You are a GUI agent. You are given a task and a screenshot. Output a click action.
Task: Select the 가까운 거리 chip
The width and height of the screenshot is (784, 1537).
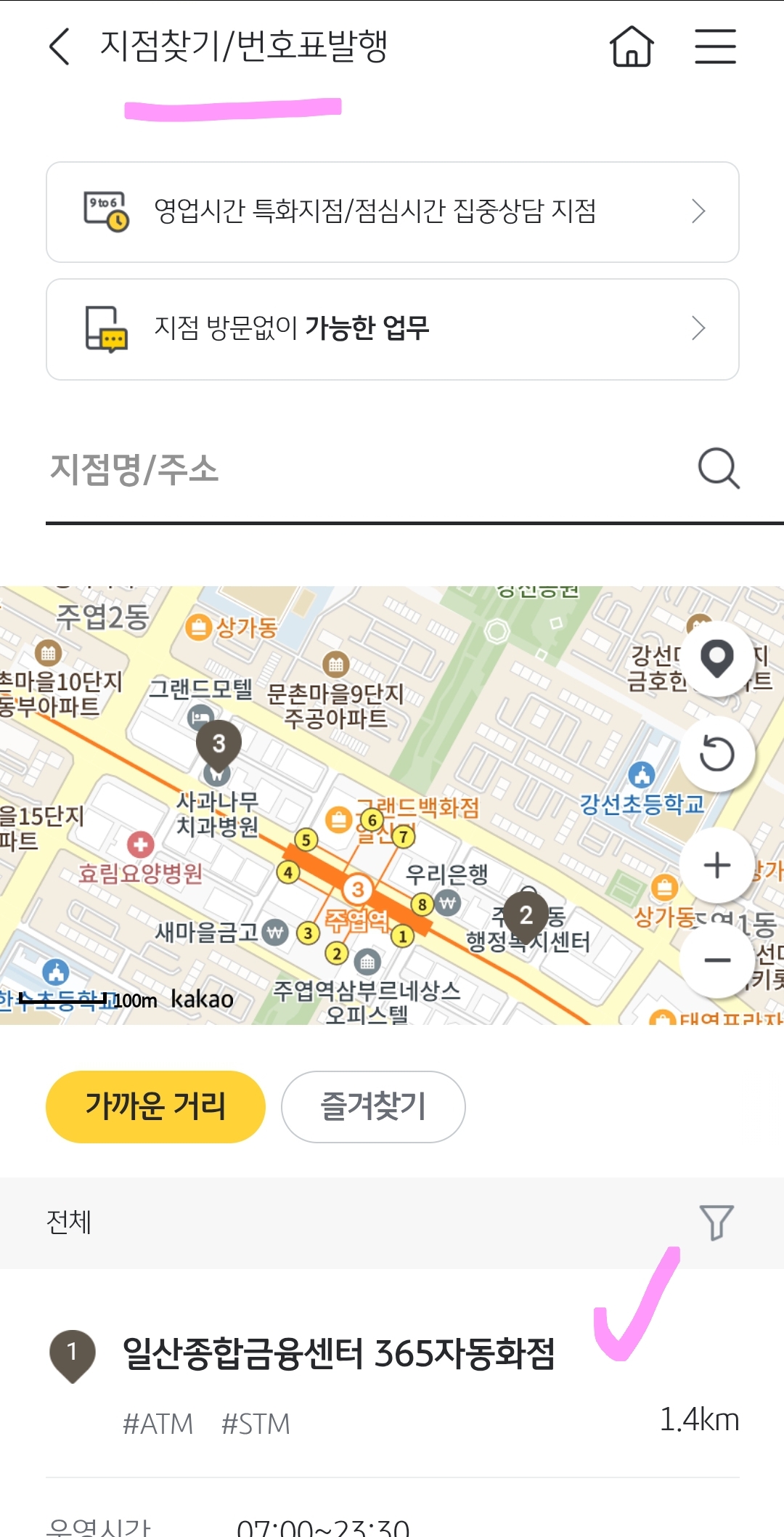155,1106
